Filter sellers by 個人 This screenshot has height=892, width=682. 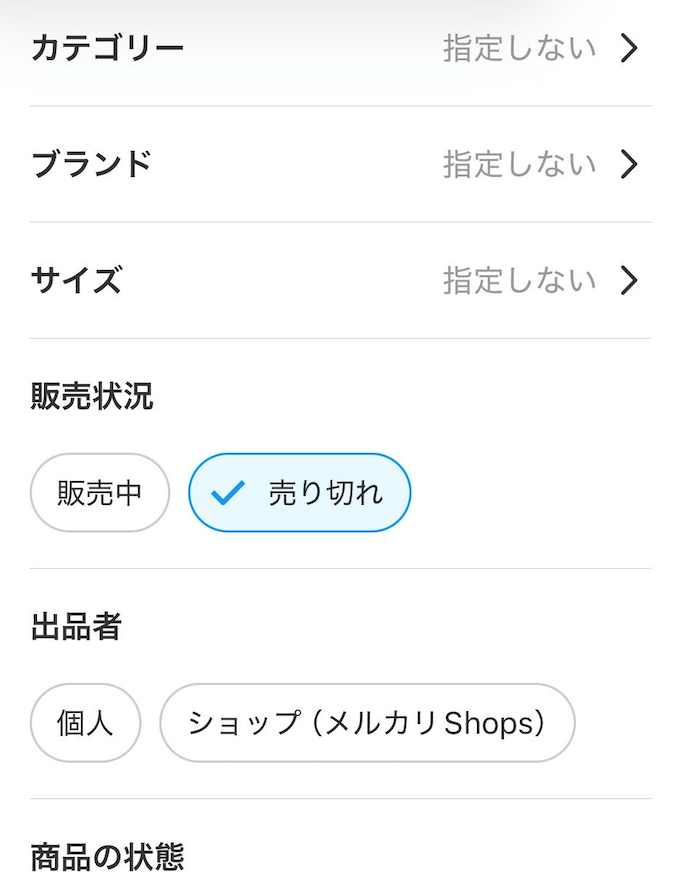coord(85,723)
